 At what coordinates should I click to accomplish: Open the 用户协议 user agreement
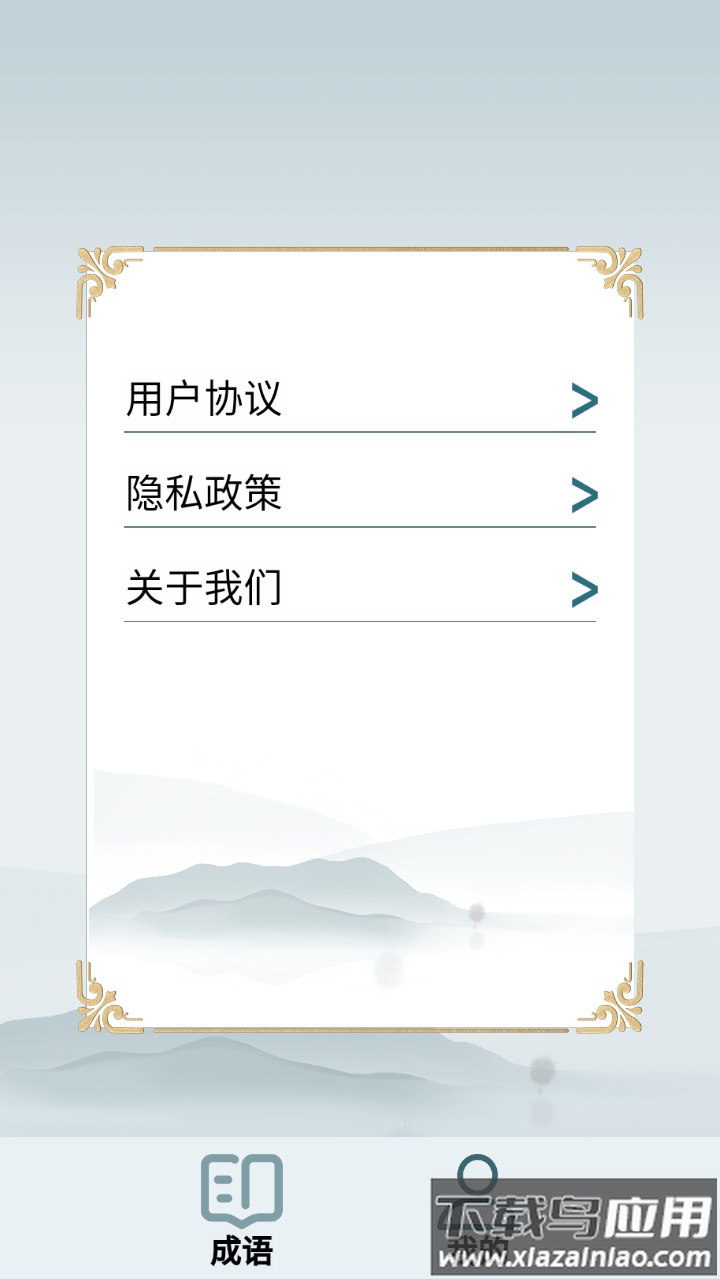tap(203, 399)
